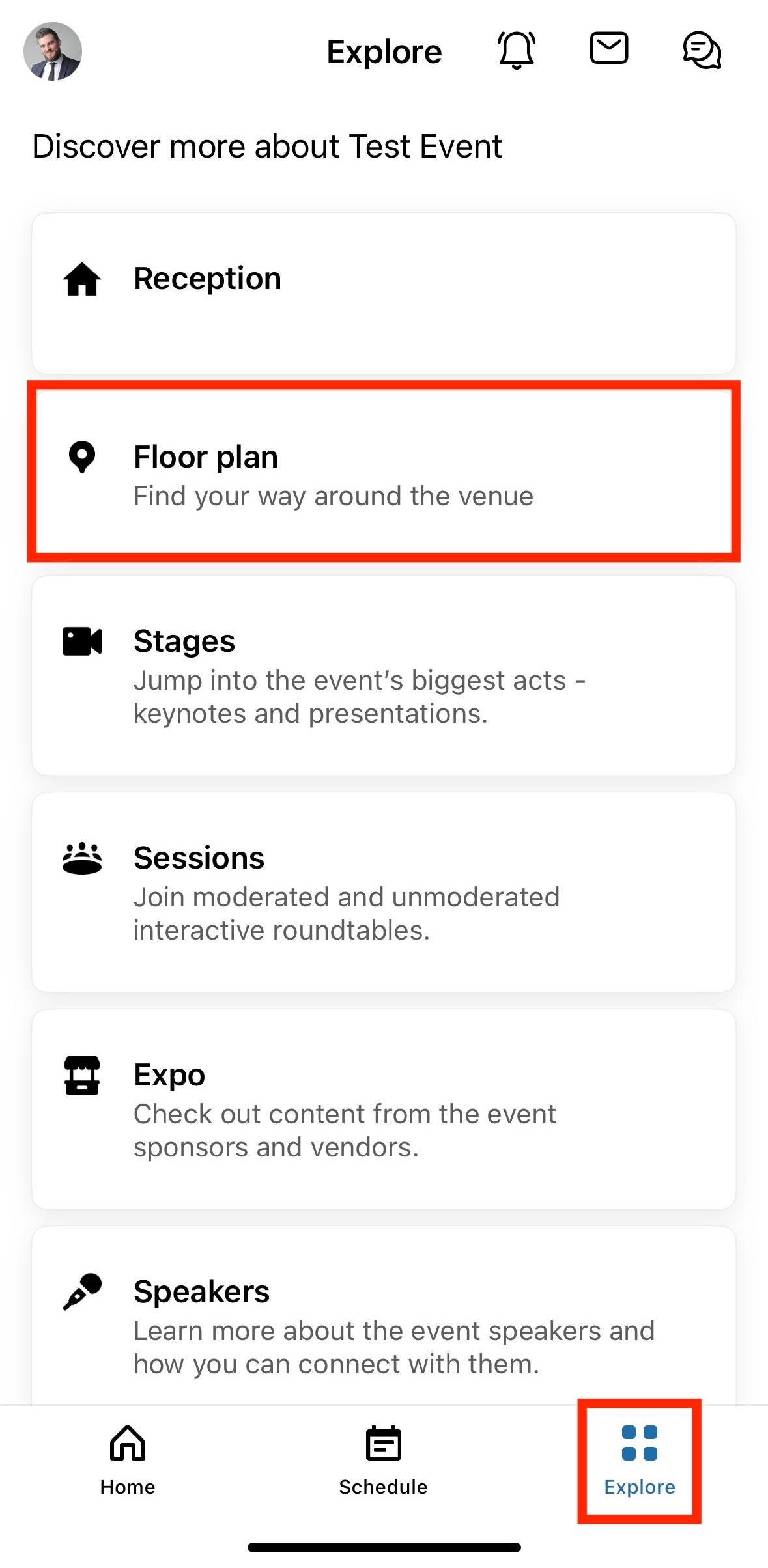768x1568 pixels.
Task: Open the chat bubbles icon
Action: coord(702,50)
